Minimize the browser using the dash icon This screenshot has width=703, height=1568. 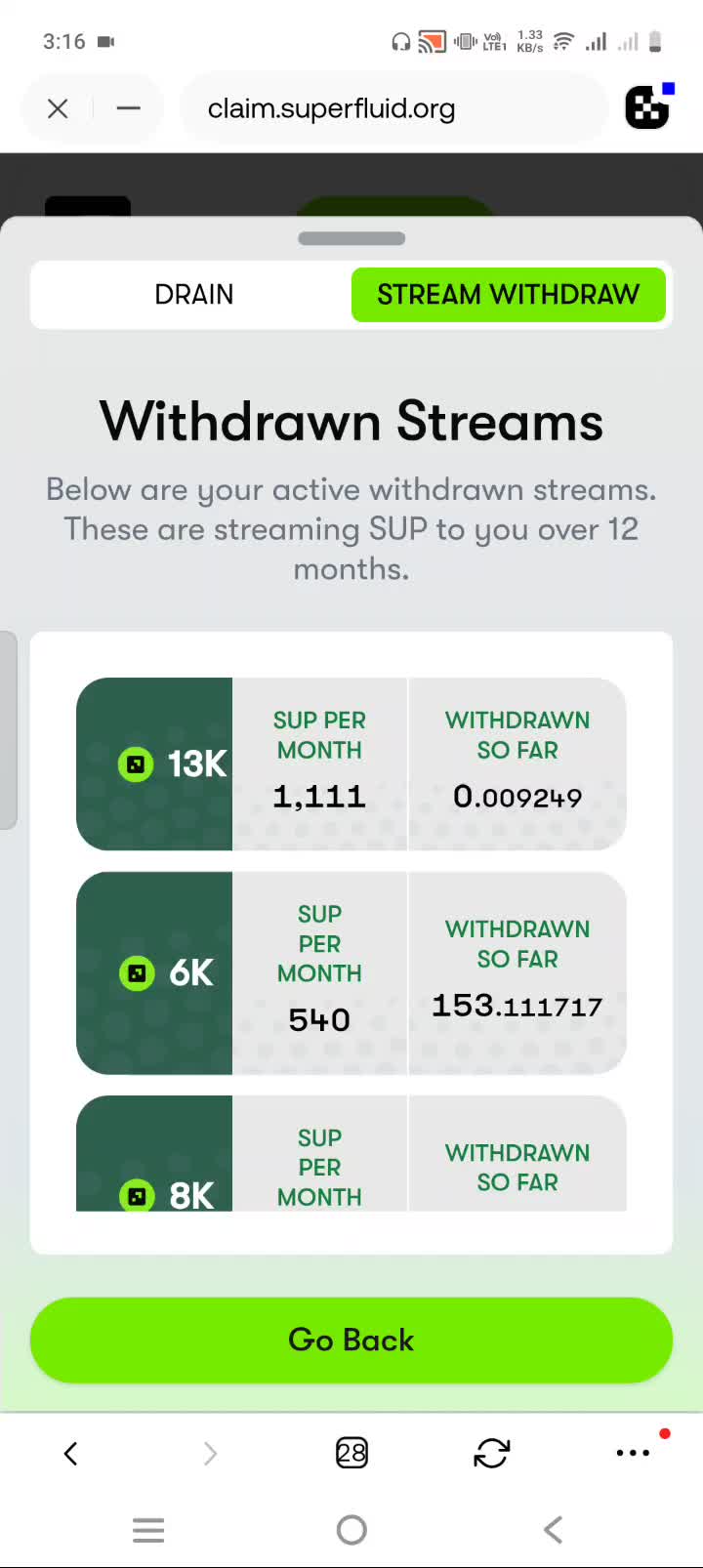tap(128, 108)
